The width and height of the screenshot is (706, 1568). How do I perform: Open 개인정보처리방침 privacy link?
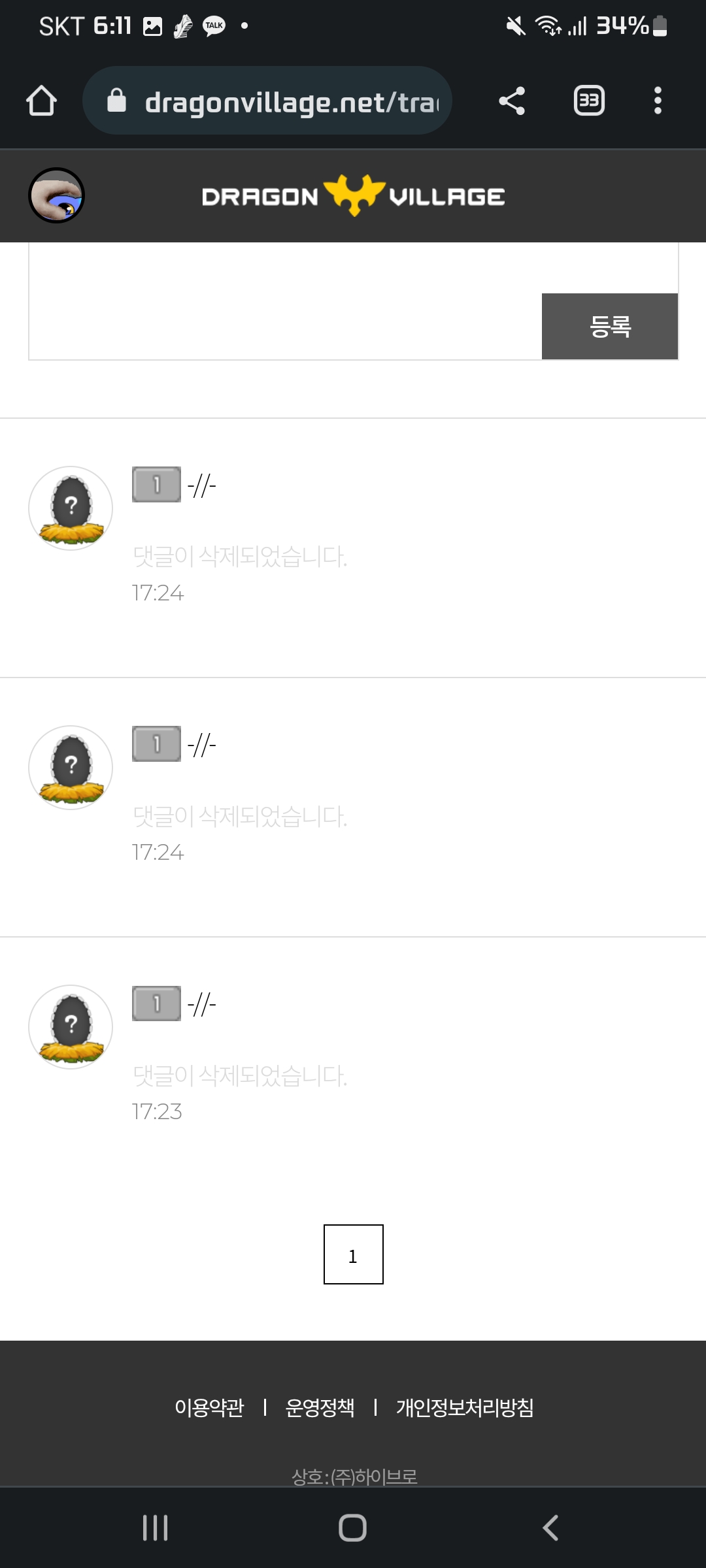point(465,1407)
